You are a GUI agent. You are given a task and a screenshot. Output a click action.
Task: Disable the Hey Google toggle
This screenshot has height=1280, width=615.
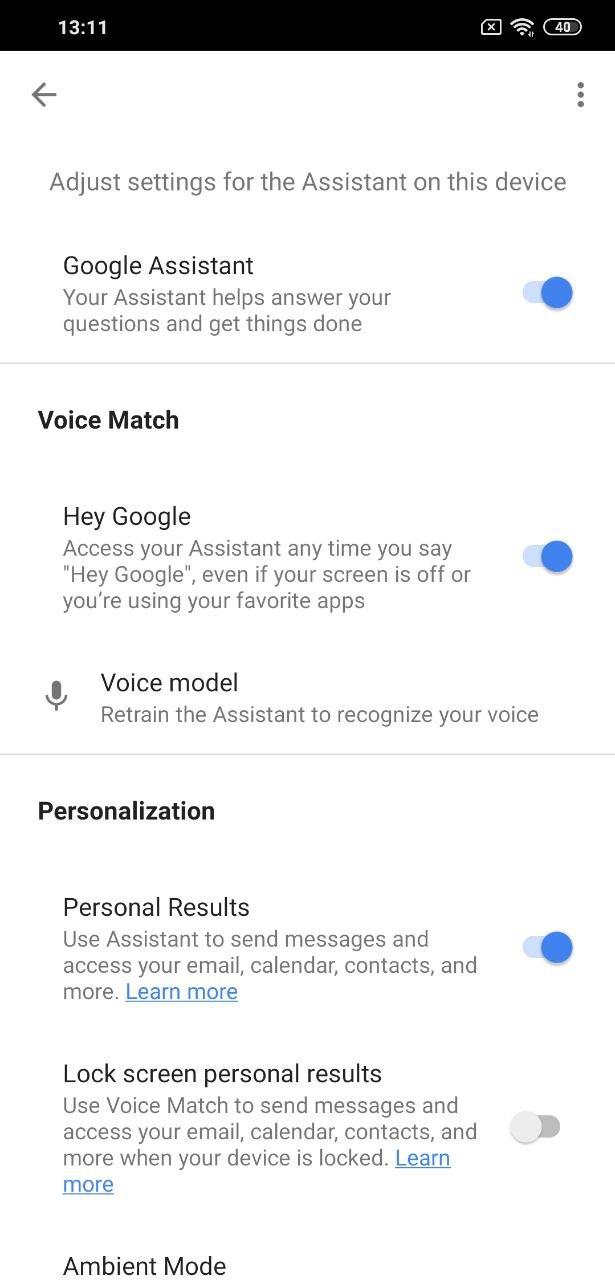[x=547, y=556]
